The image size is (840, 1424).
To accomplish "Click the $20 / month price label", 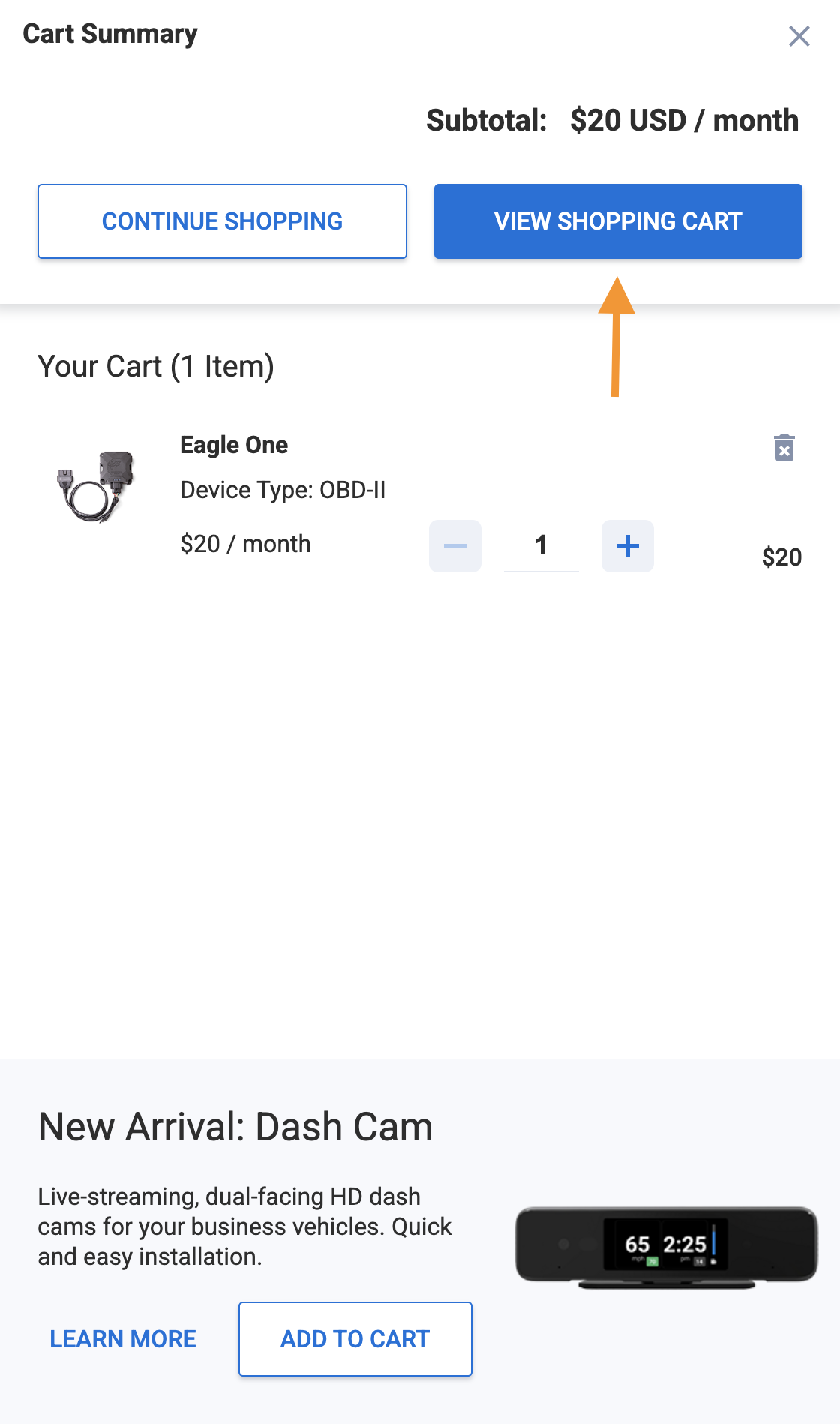I will [245, 544].
